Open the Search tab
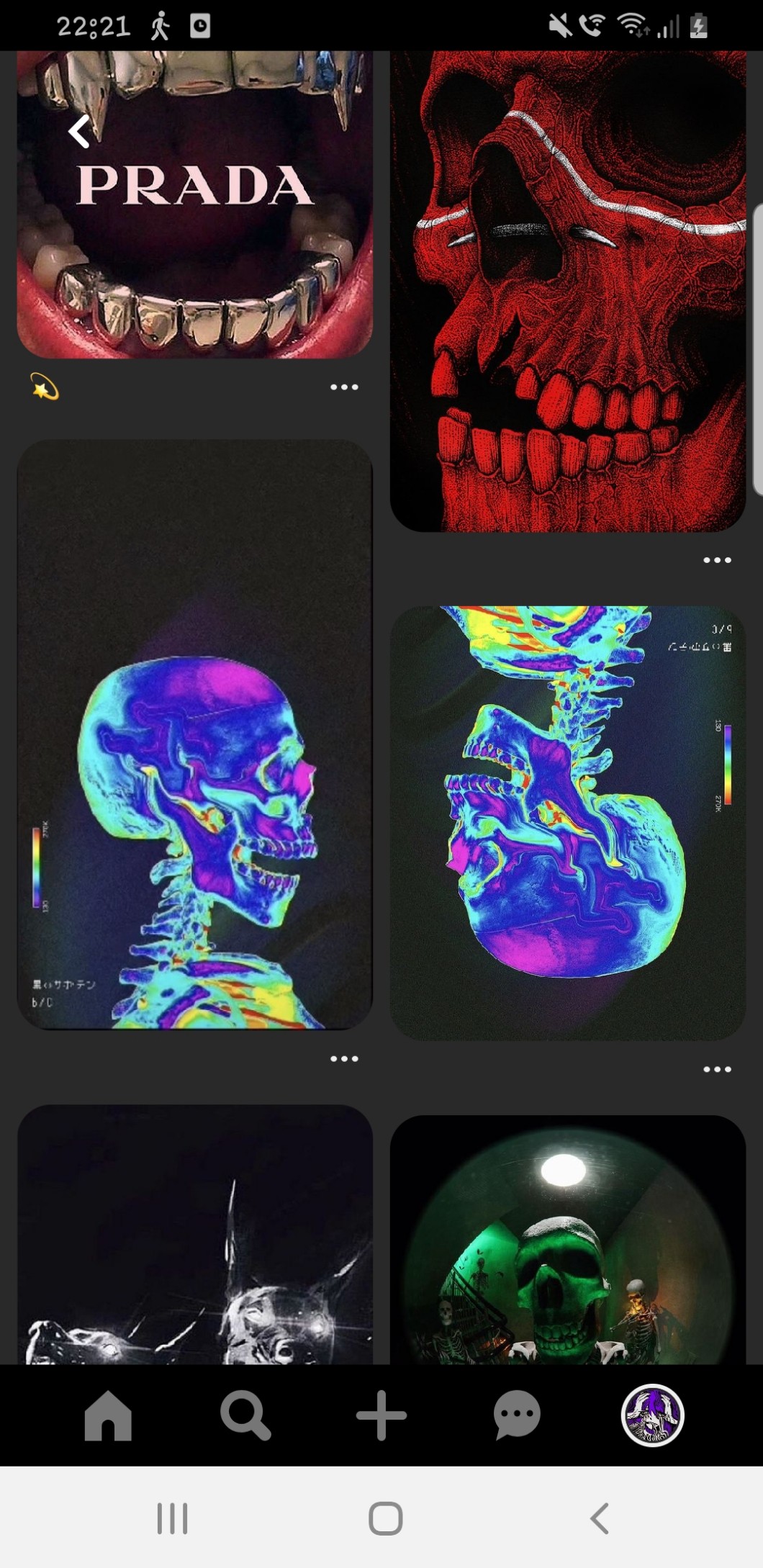763x1568 pixels. pos(245,1415)
